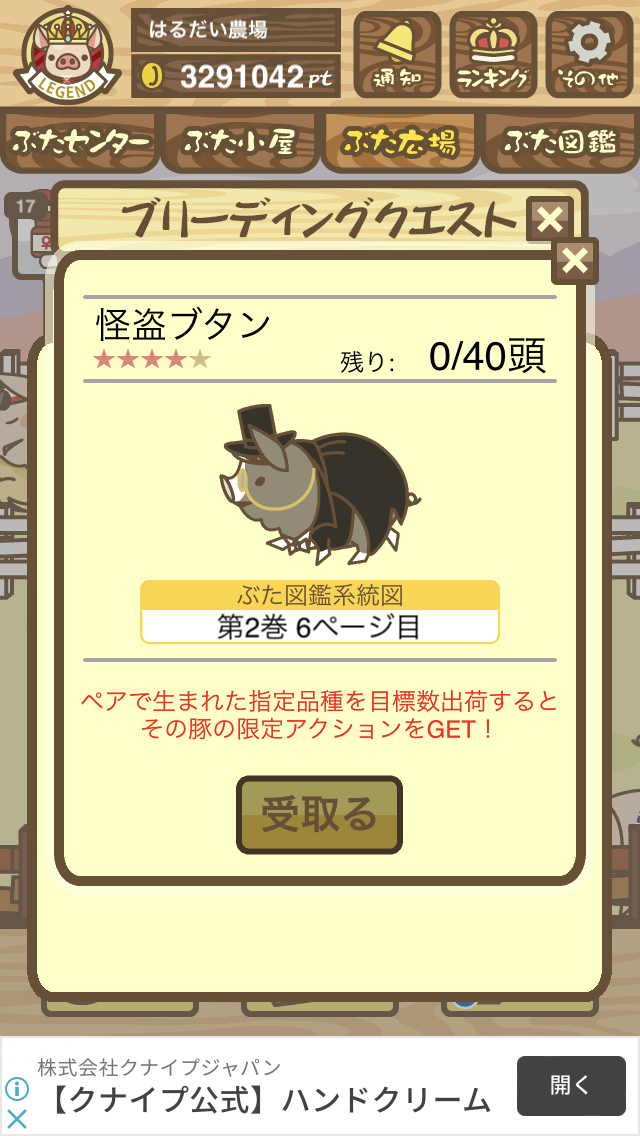Open ぶた図鑑系統図 第2巻 6ページ目
This screenshot has width=640, height=1136.
pyautogui.click(x=320, y=611)
